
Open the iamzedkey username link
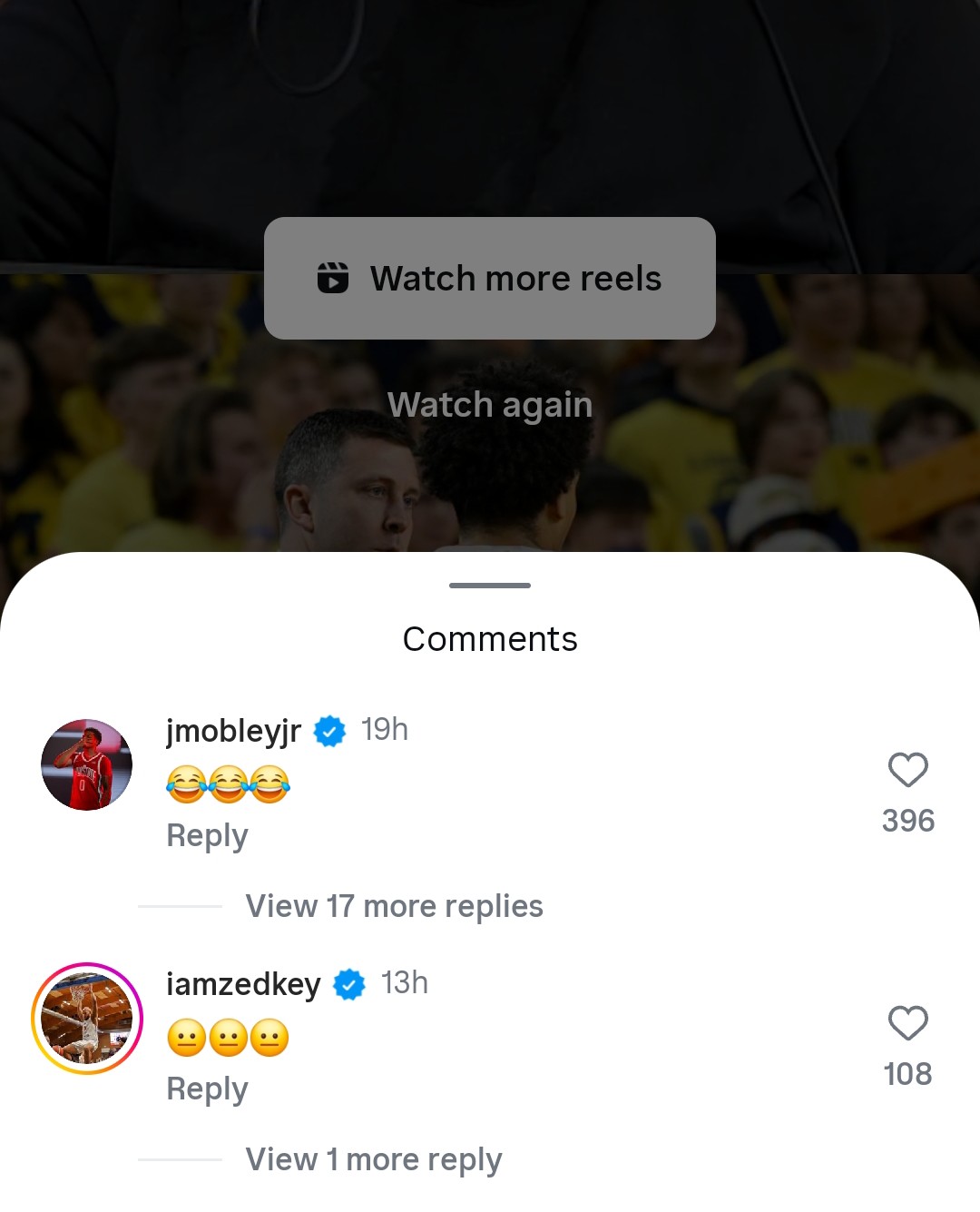[243, 984]
